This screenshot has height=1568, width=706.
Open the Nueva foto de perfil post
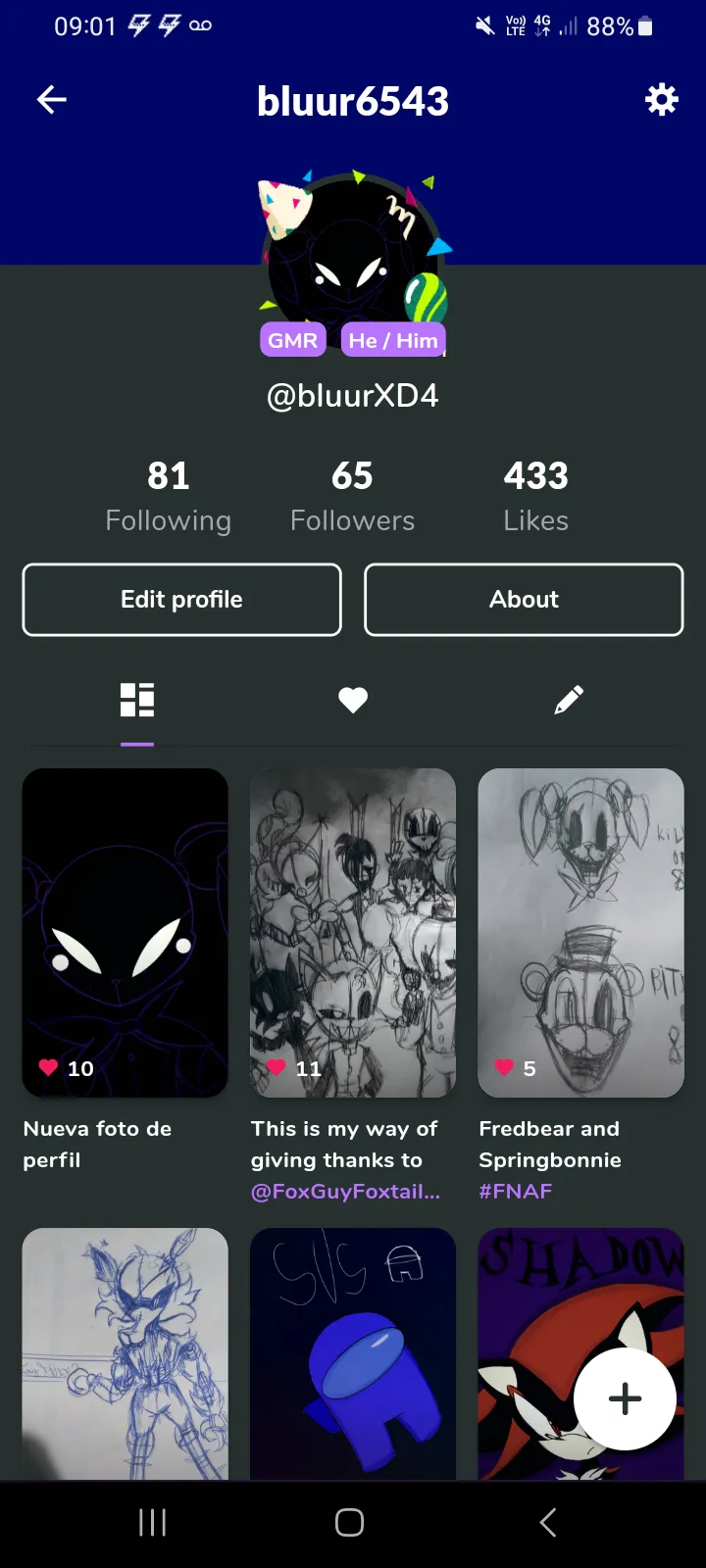coord(126,931)
